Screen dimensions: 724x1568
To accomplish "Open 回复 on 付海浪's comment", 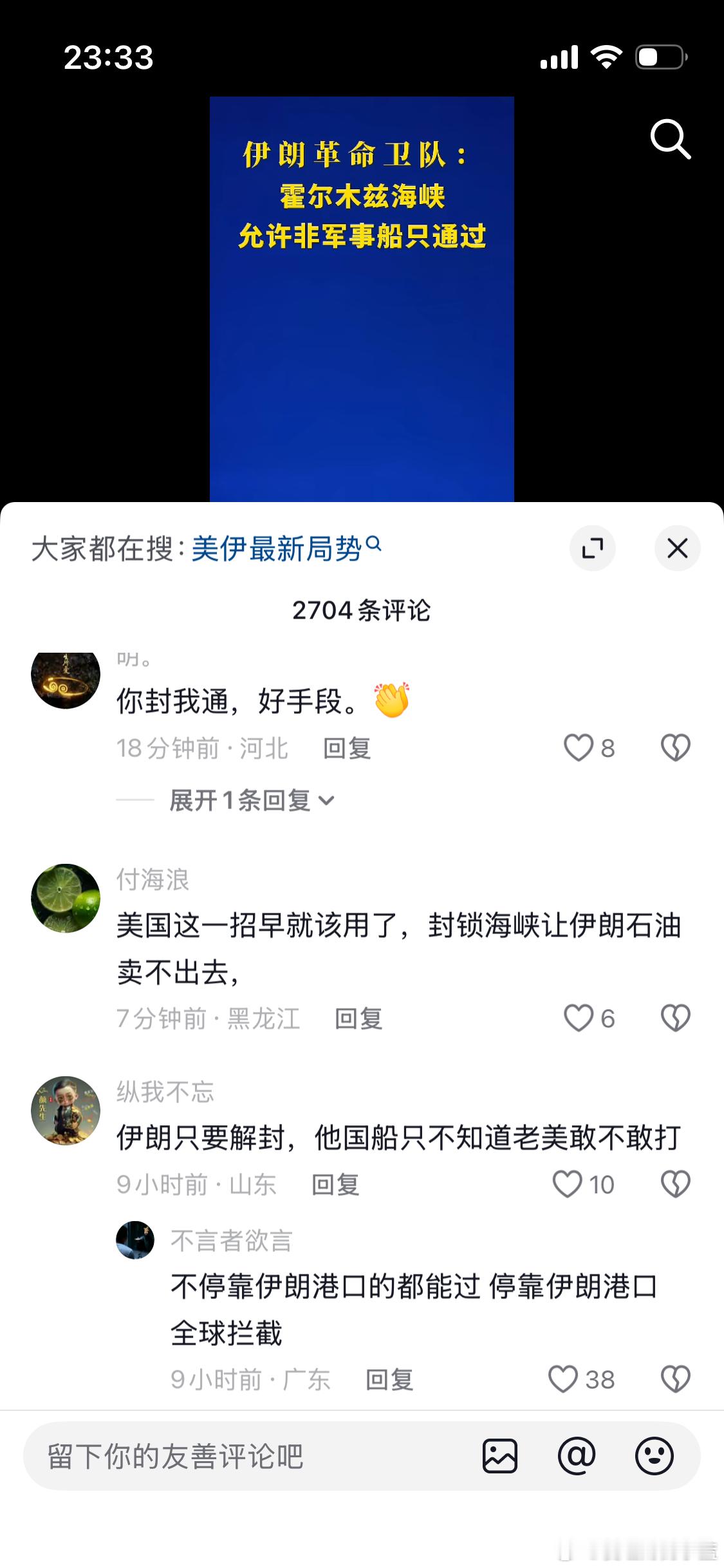I will 358,1018.
